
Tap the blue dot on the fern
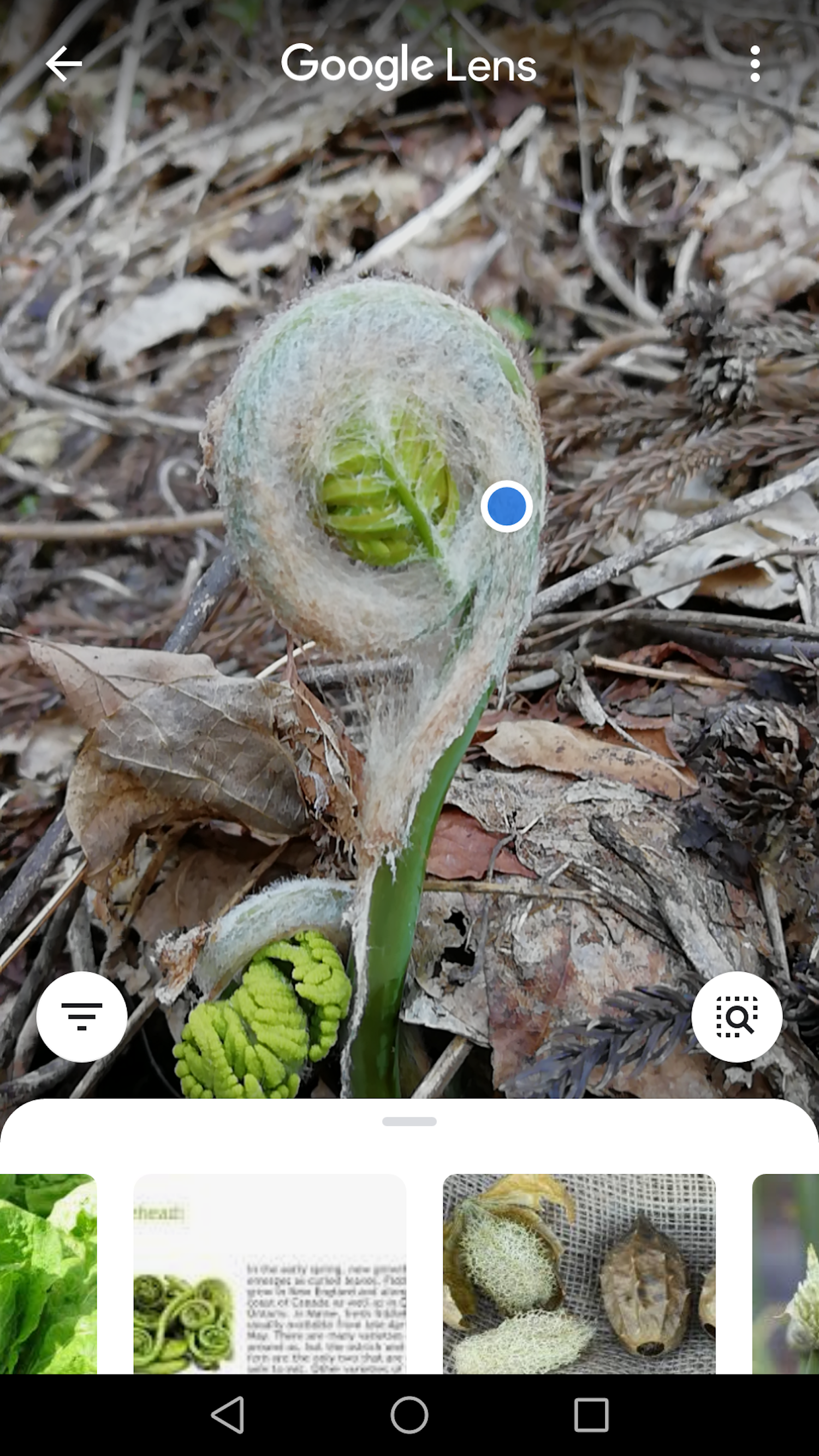(507, 507)
